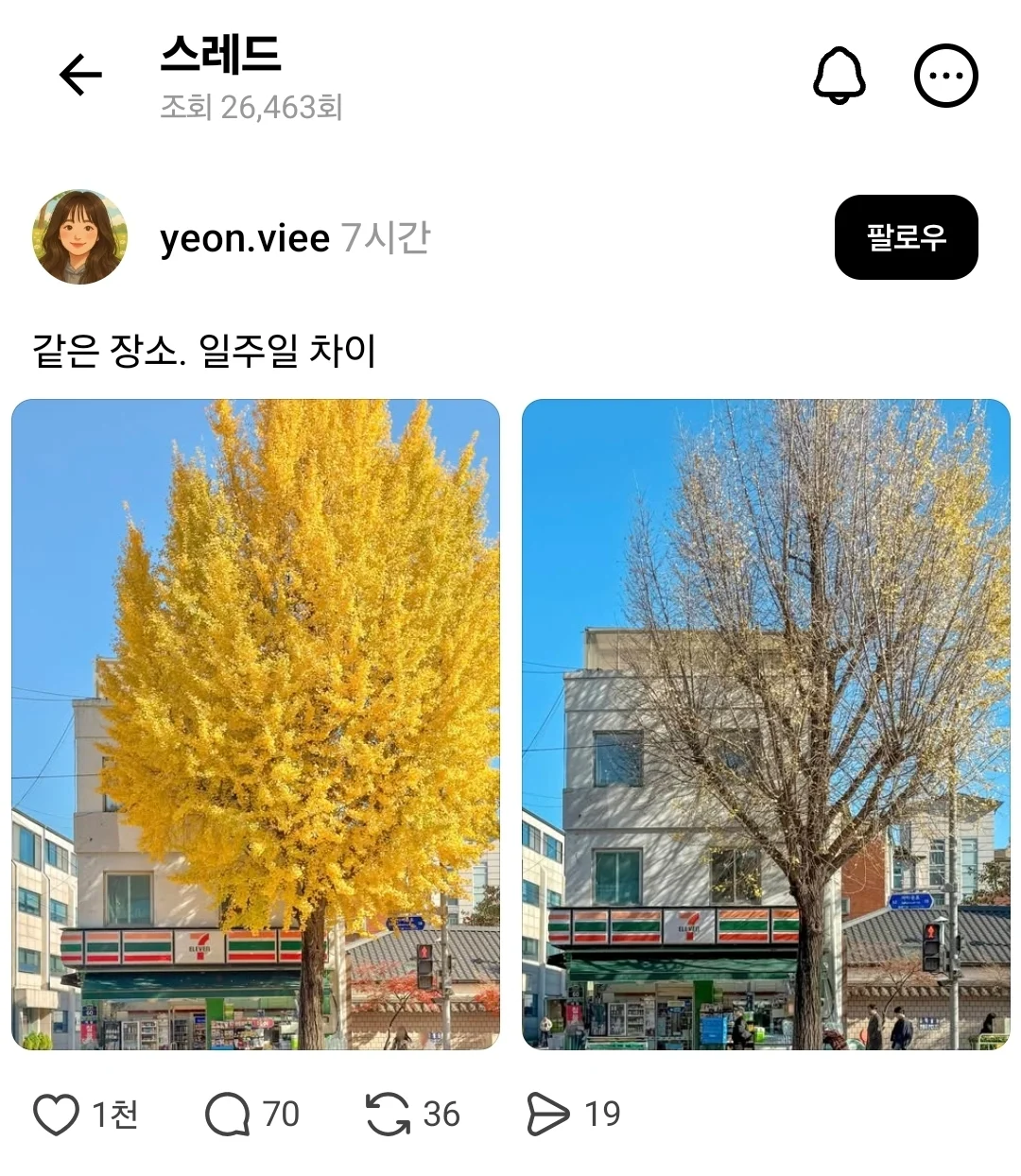Open the notifications bell for this thread
Viewport: 1021px width, 1176px height.
point(839,75)
